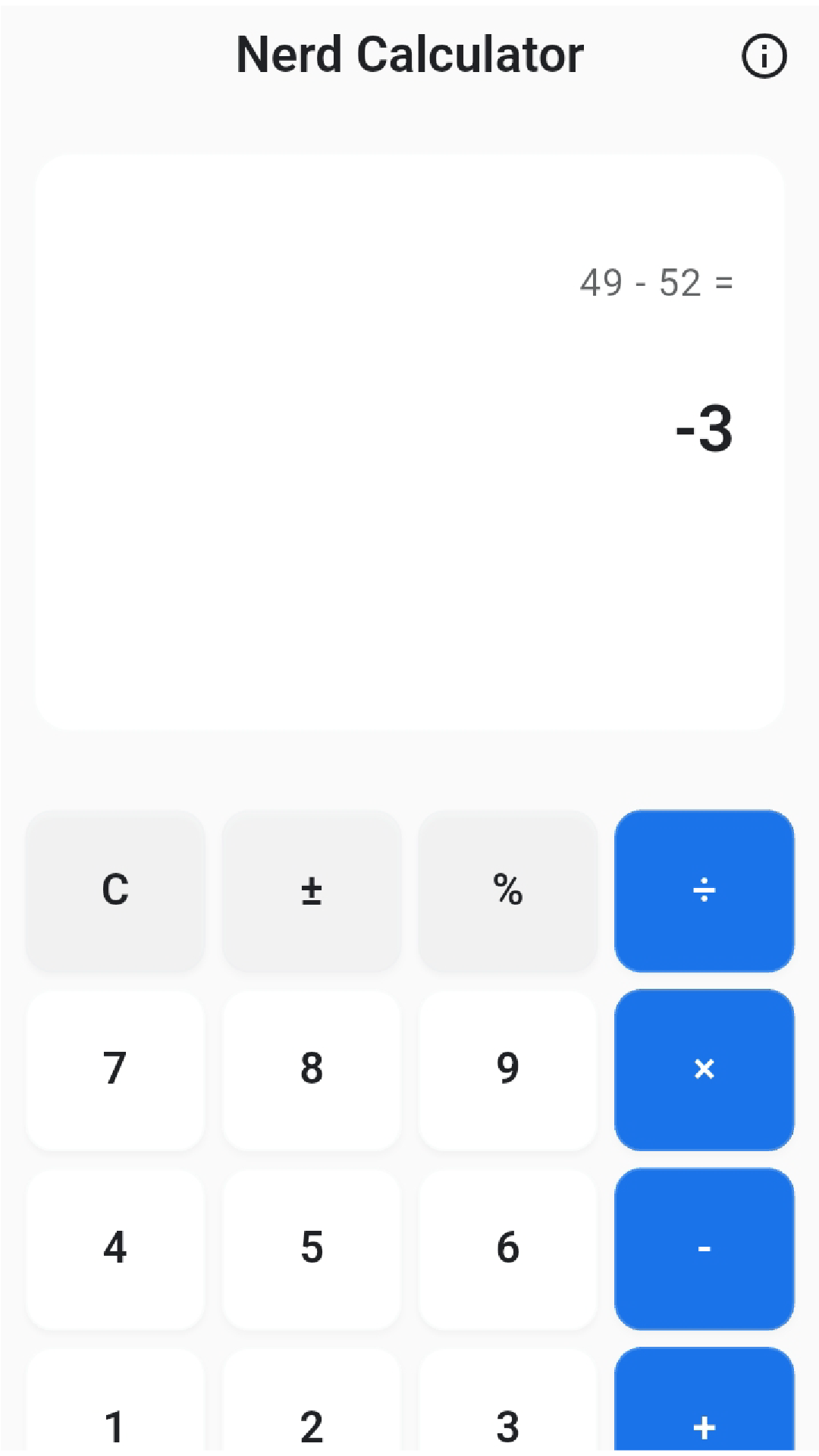This screenshot has height=1456, width=819.
Task: Clear the calculator with the C key
Action: point(115,891)
